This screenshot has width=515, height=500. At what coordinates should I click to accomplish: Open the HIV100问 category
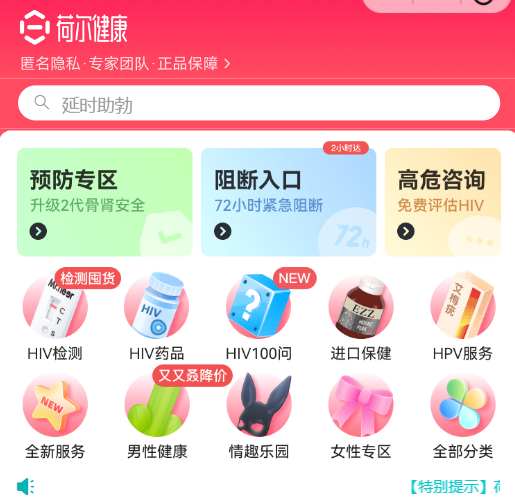click(x=259, y=315)
